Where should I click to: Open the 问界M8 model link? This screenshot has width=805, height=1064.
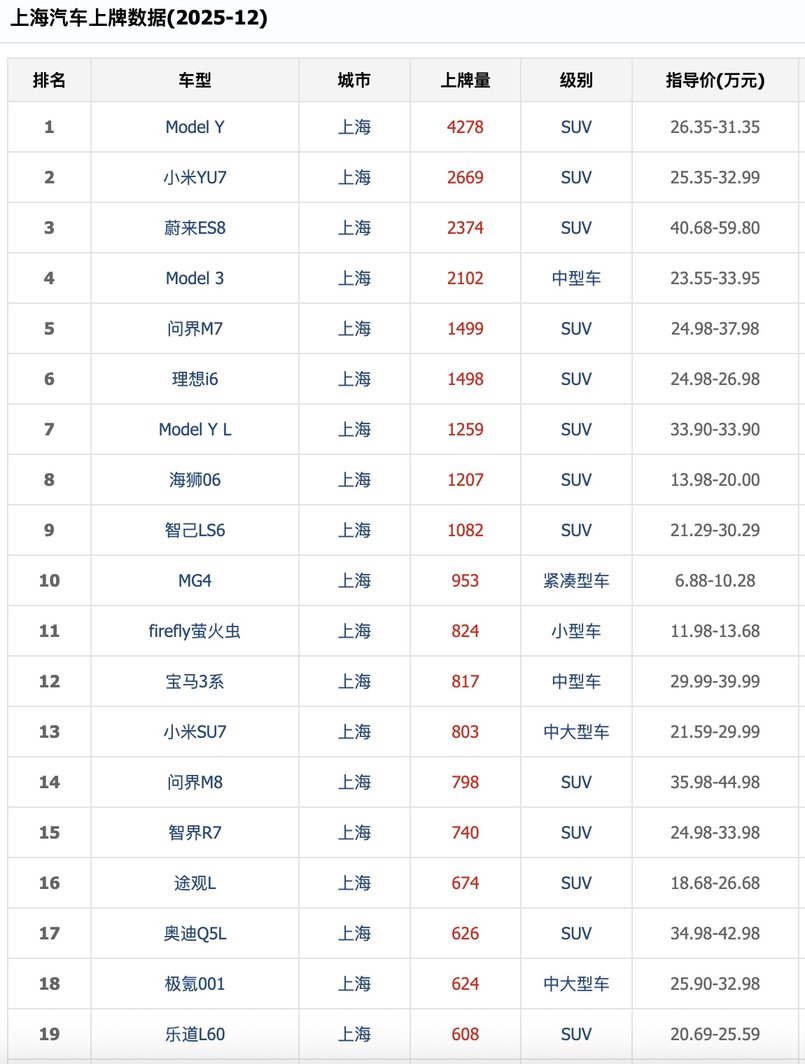pos(195,782)
